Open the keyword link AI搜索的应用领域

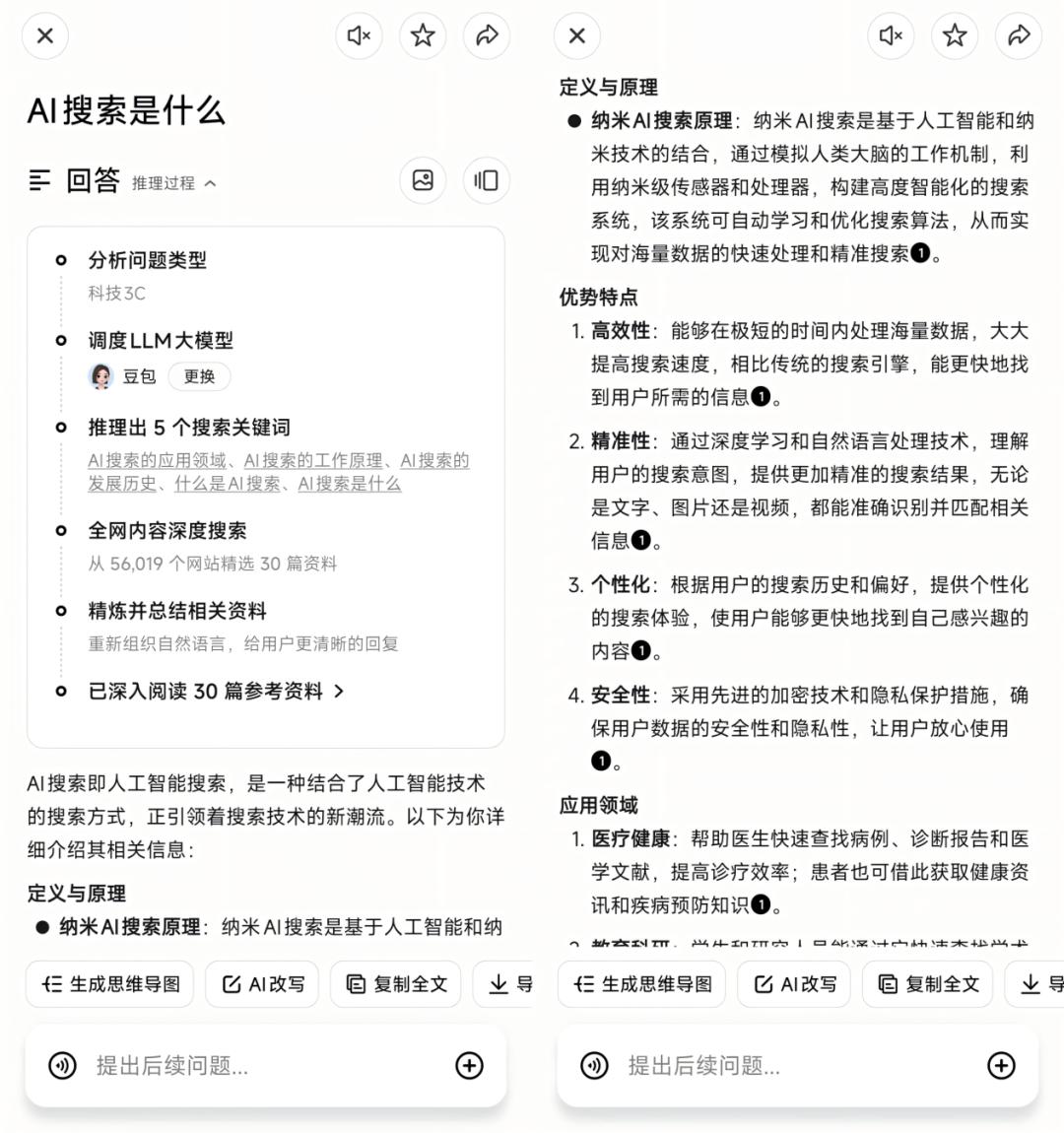(x=157, y=460)
